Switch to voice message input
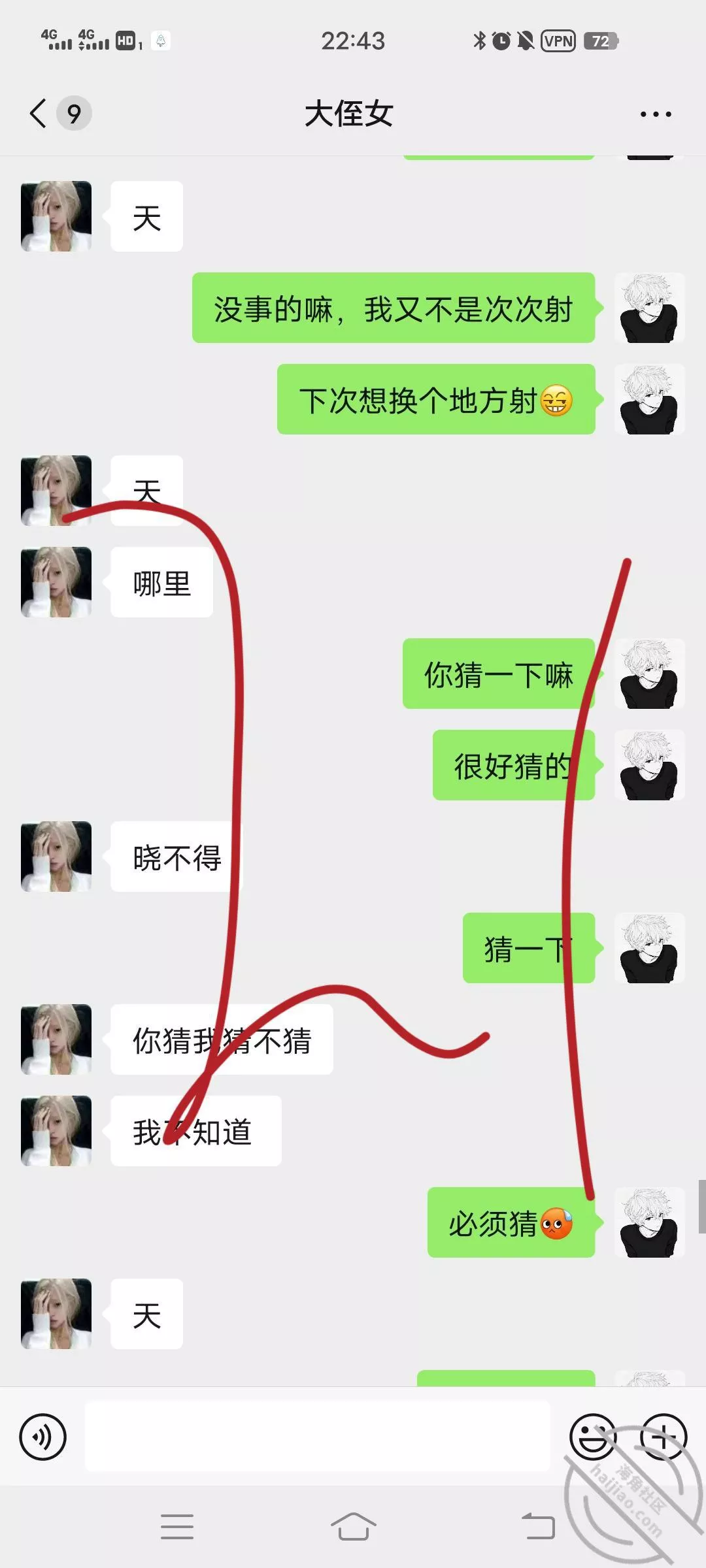Image resolution: width=706 pixels, height=1568 pixels. [43, 1437]
